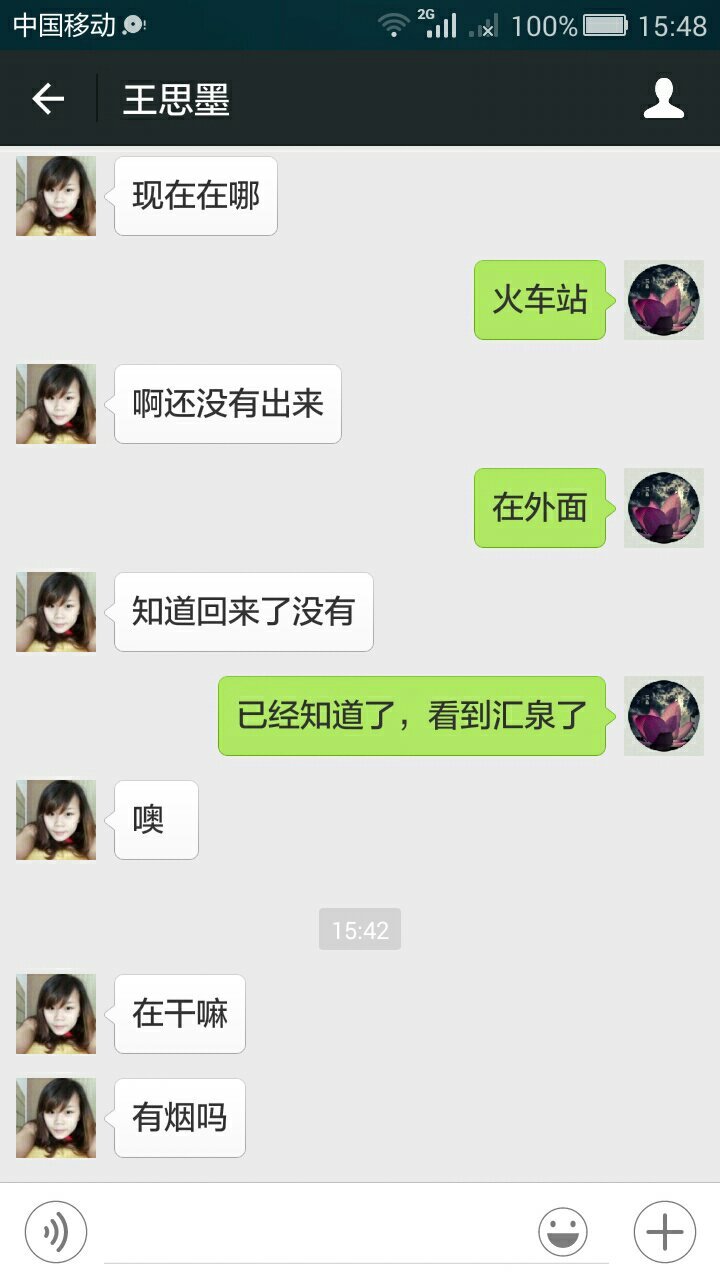This screenshot has width=720, height=1280.
Task: Open the emoji picker
Action: pyautogui.click(x=563, y=1231)
